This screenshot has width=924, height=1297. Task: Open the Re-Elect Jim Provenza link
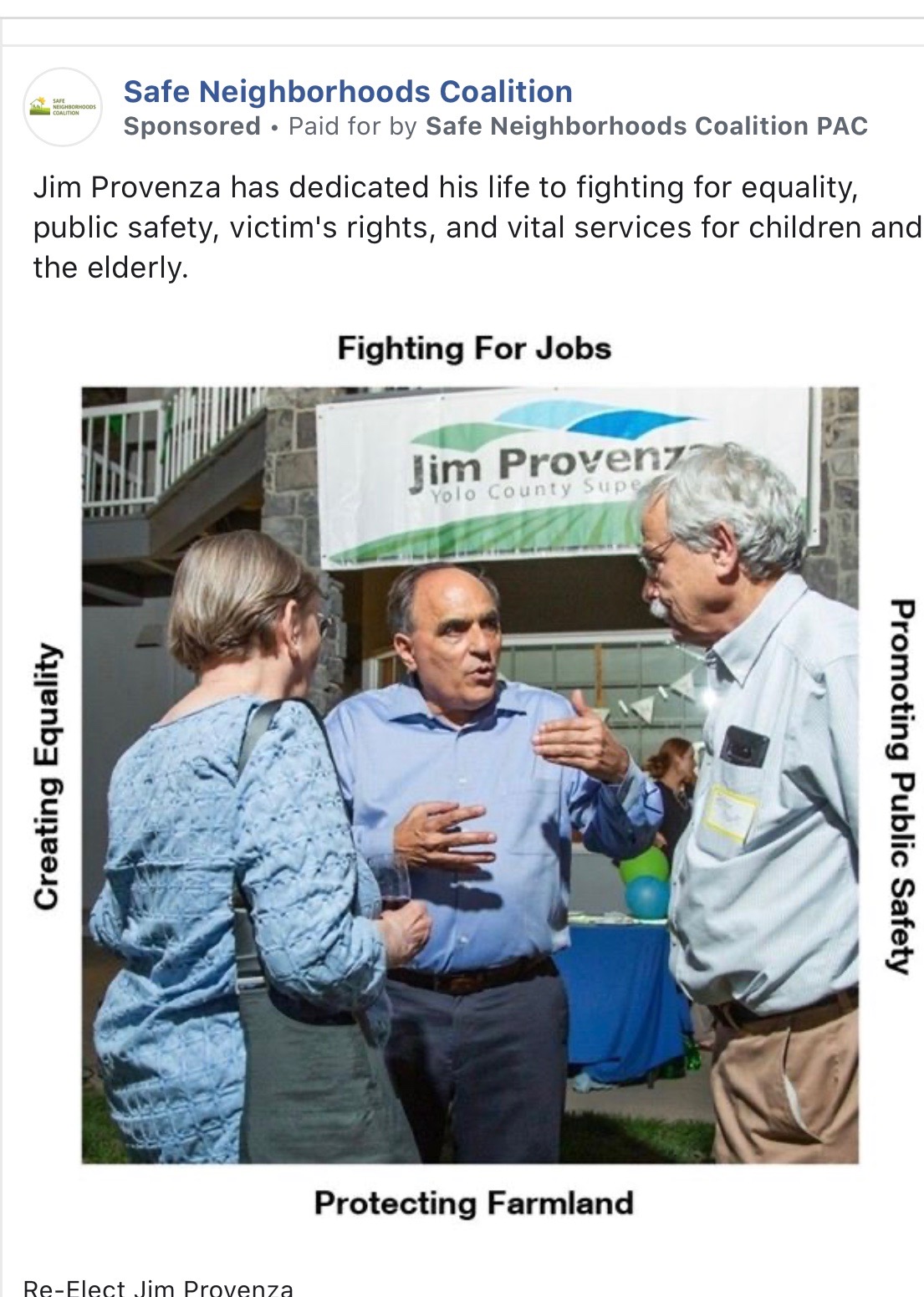pyautogui.click(x=159, y=1287)
